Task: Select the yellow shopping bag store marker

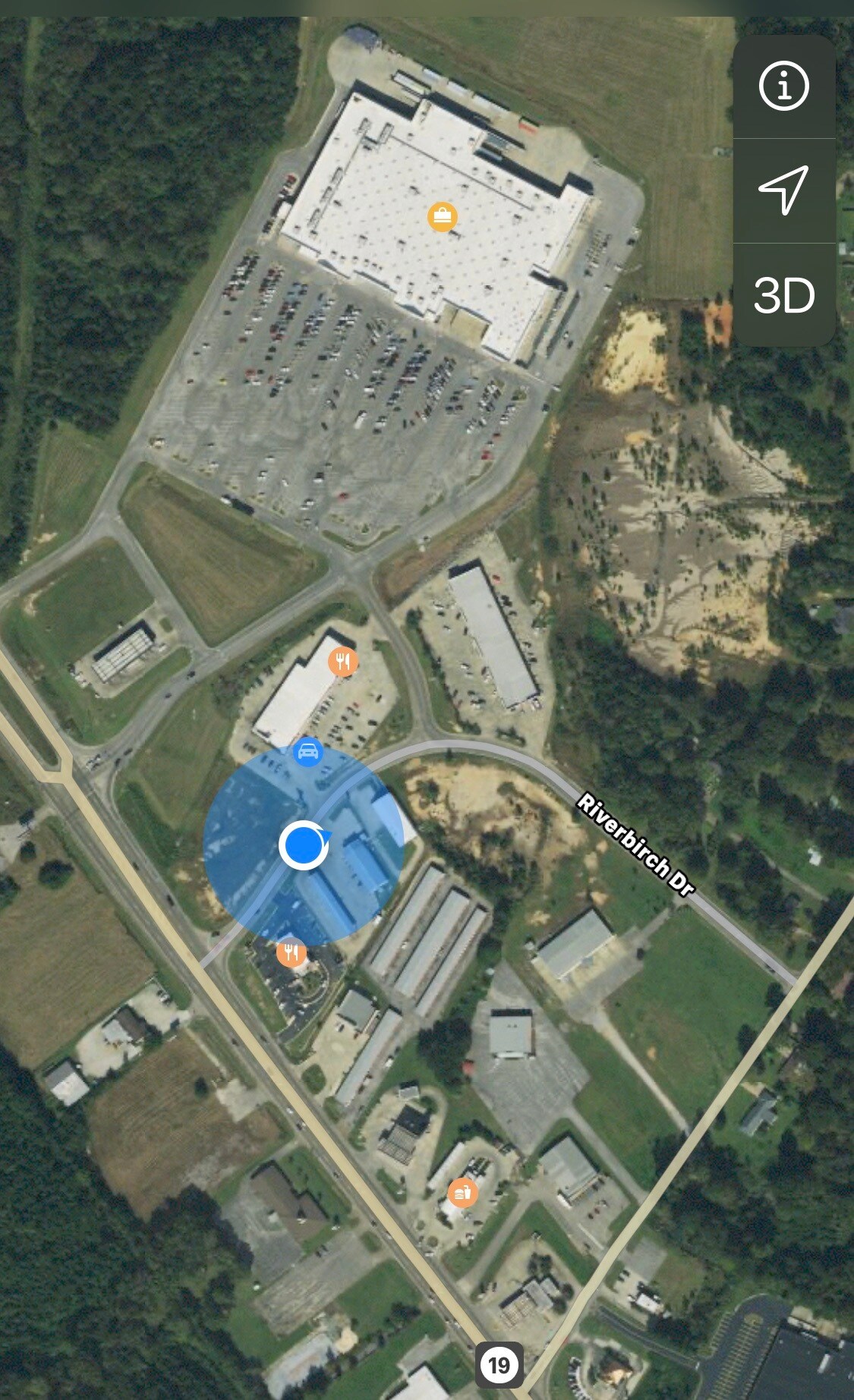Action: [x=442, y=216]
